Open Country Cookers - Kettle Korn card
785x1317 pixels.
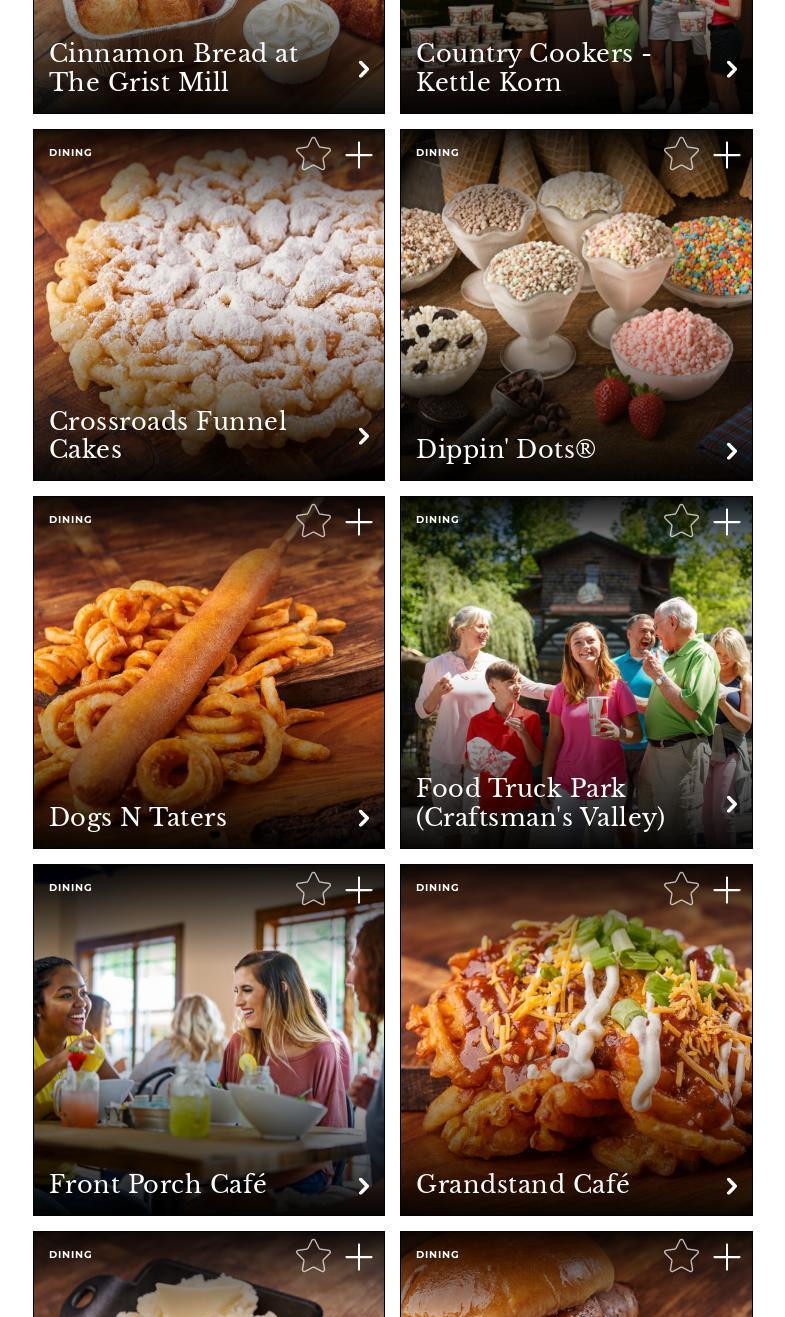(x=576, y=57)
